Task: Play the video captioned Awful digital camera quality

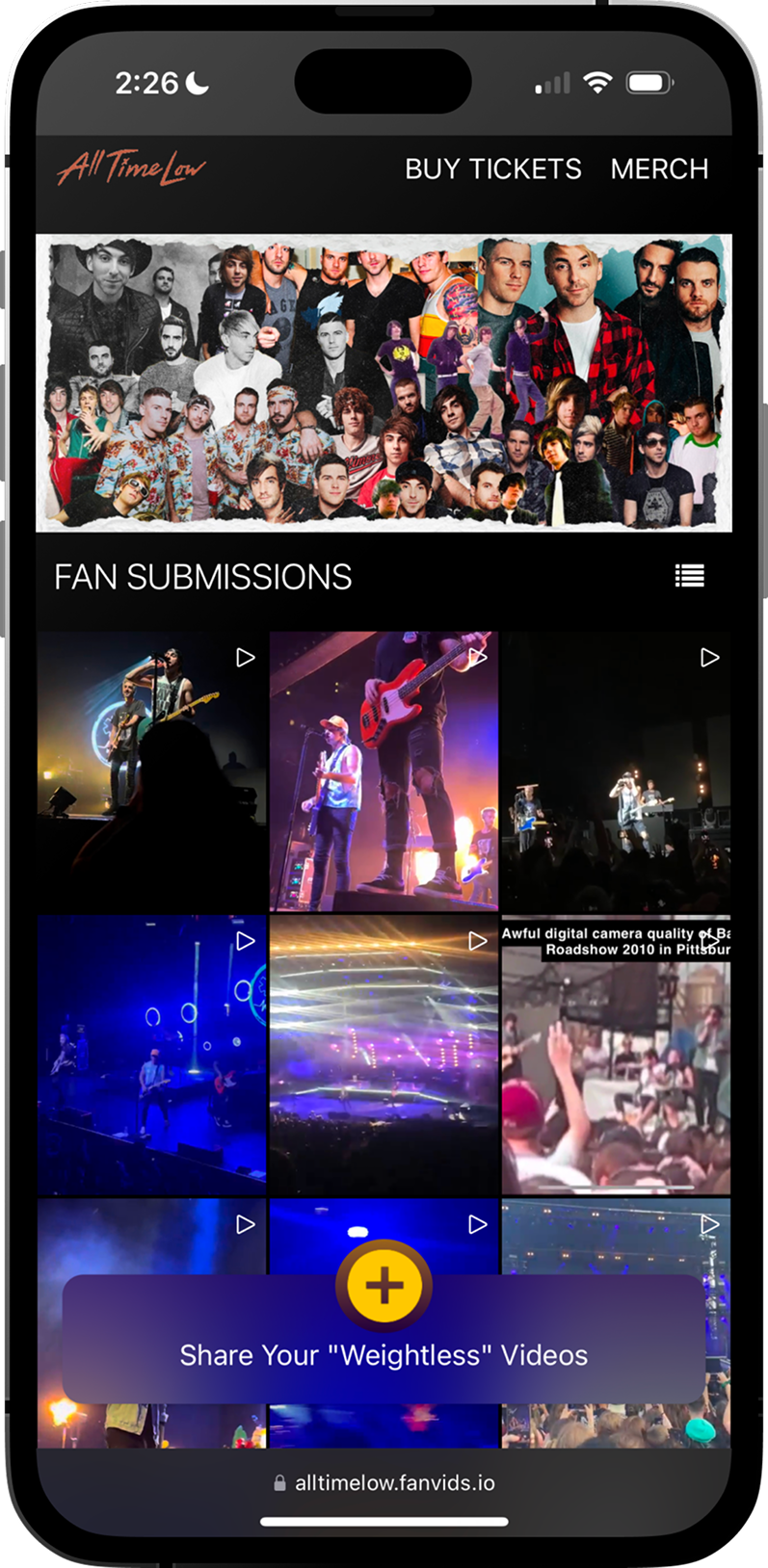Action: click(616, 1055)
